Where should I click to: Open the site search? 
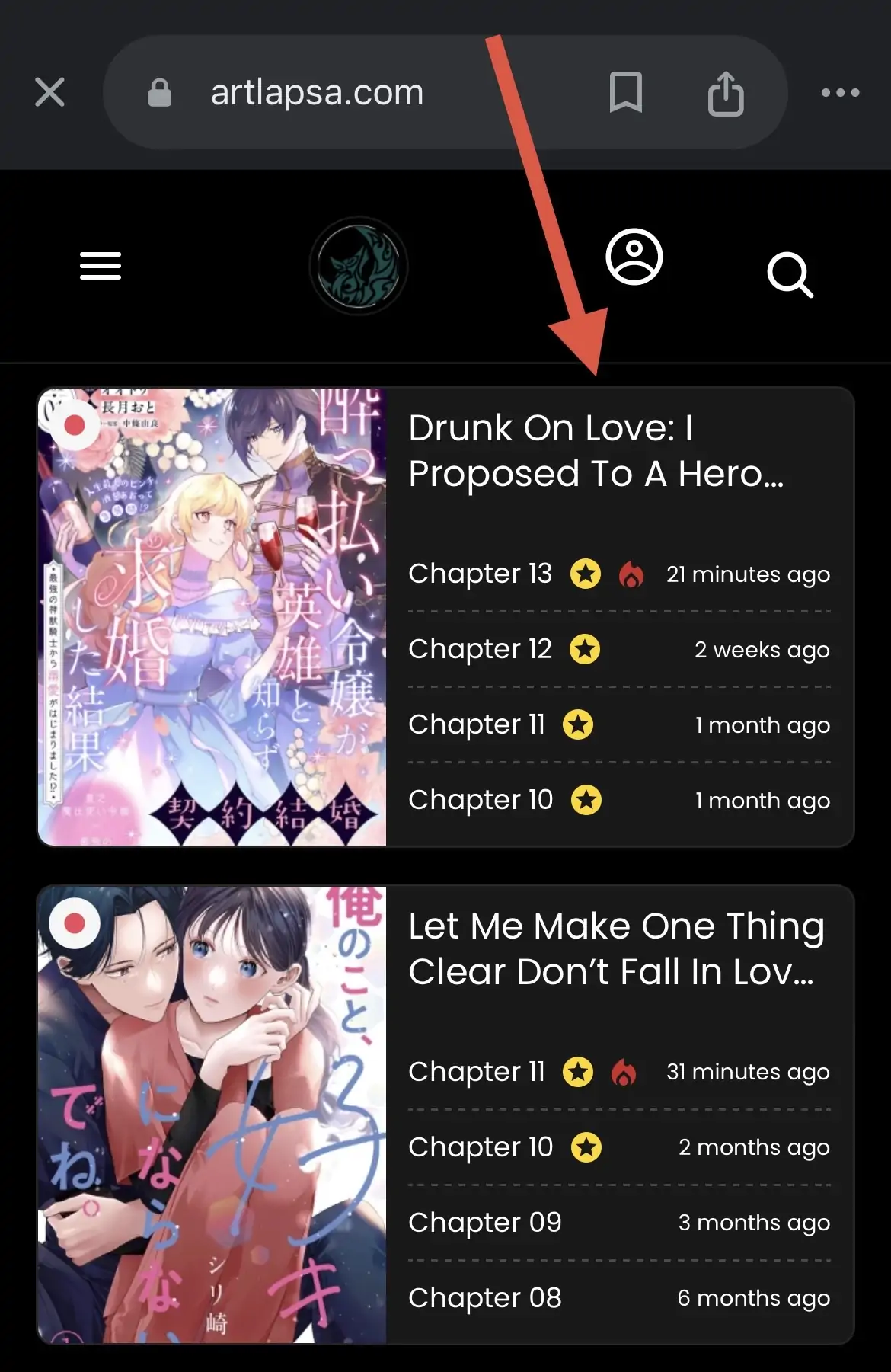click(790, 275)
